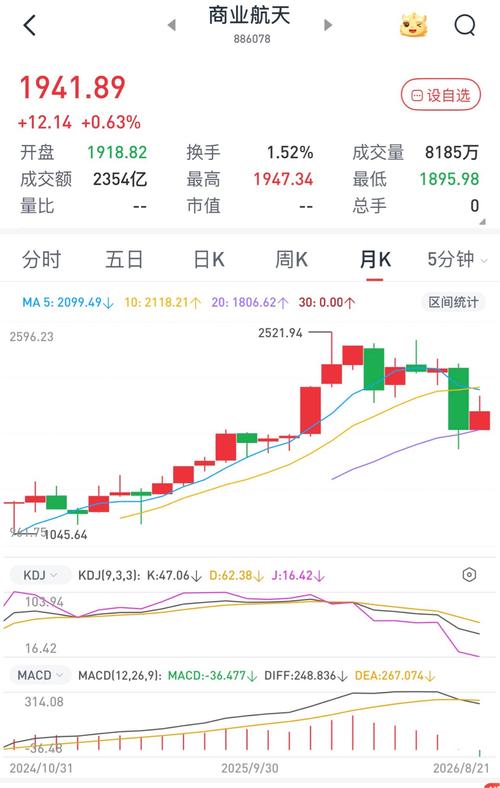
Task: Select the 月K chart tab
Action: click(x=375, y=259)
